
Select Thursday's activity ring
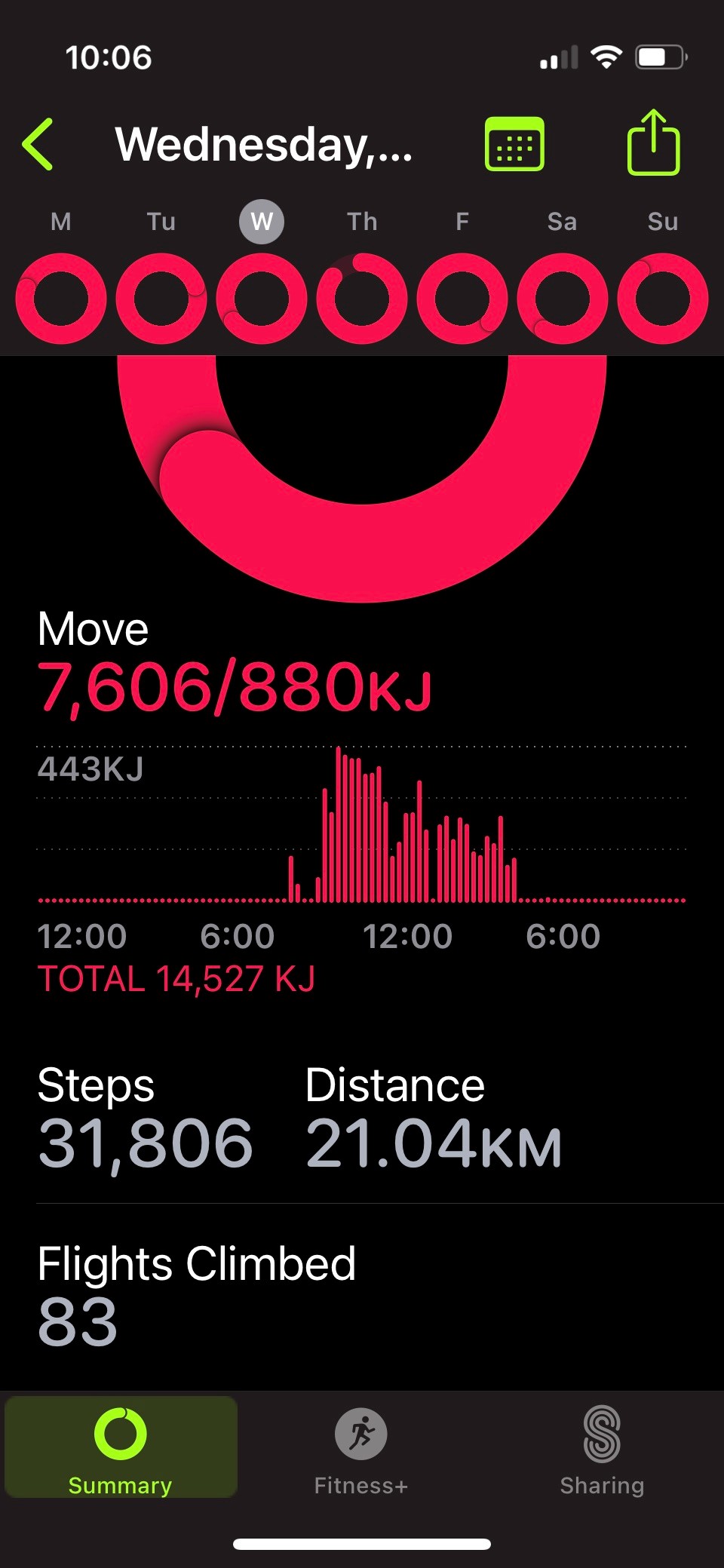[362, 299]
